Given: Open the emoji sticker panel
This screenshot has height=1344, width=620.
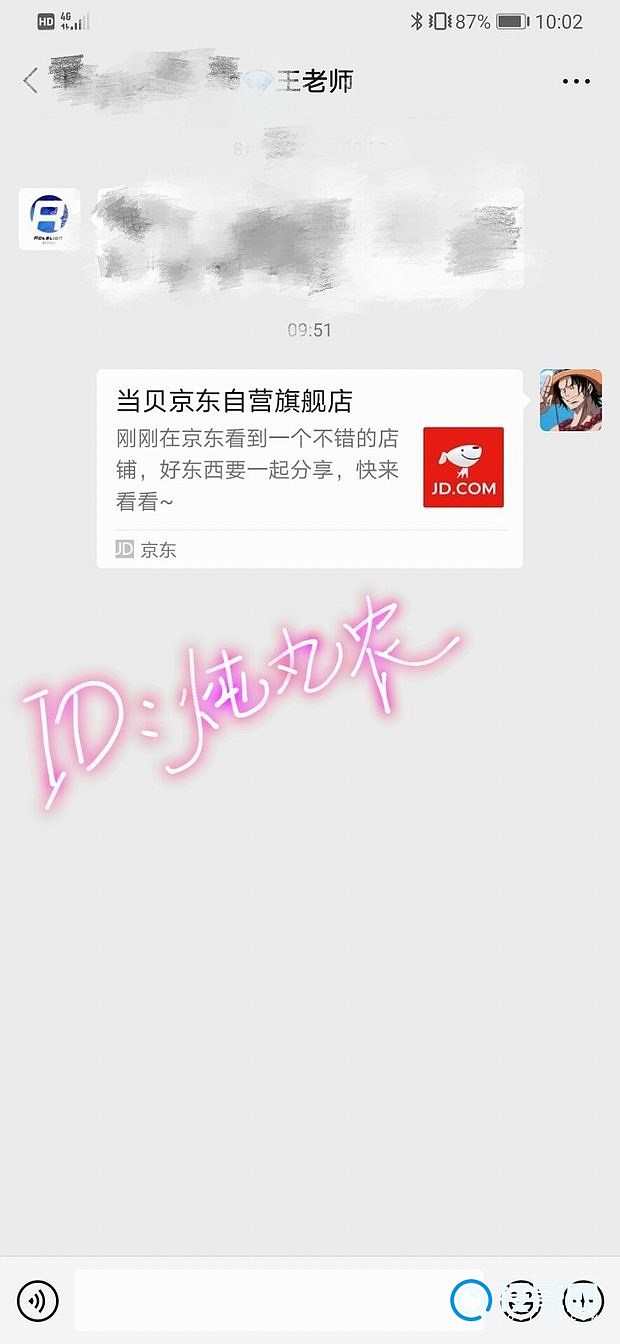Looking at the screenshot, I should (519, 1300).
